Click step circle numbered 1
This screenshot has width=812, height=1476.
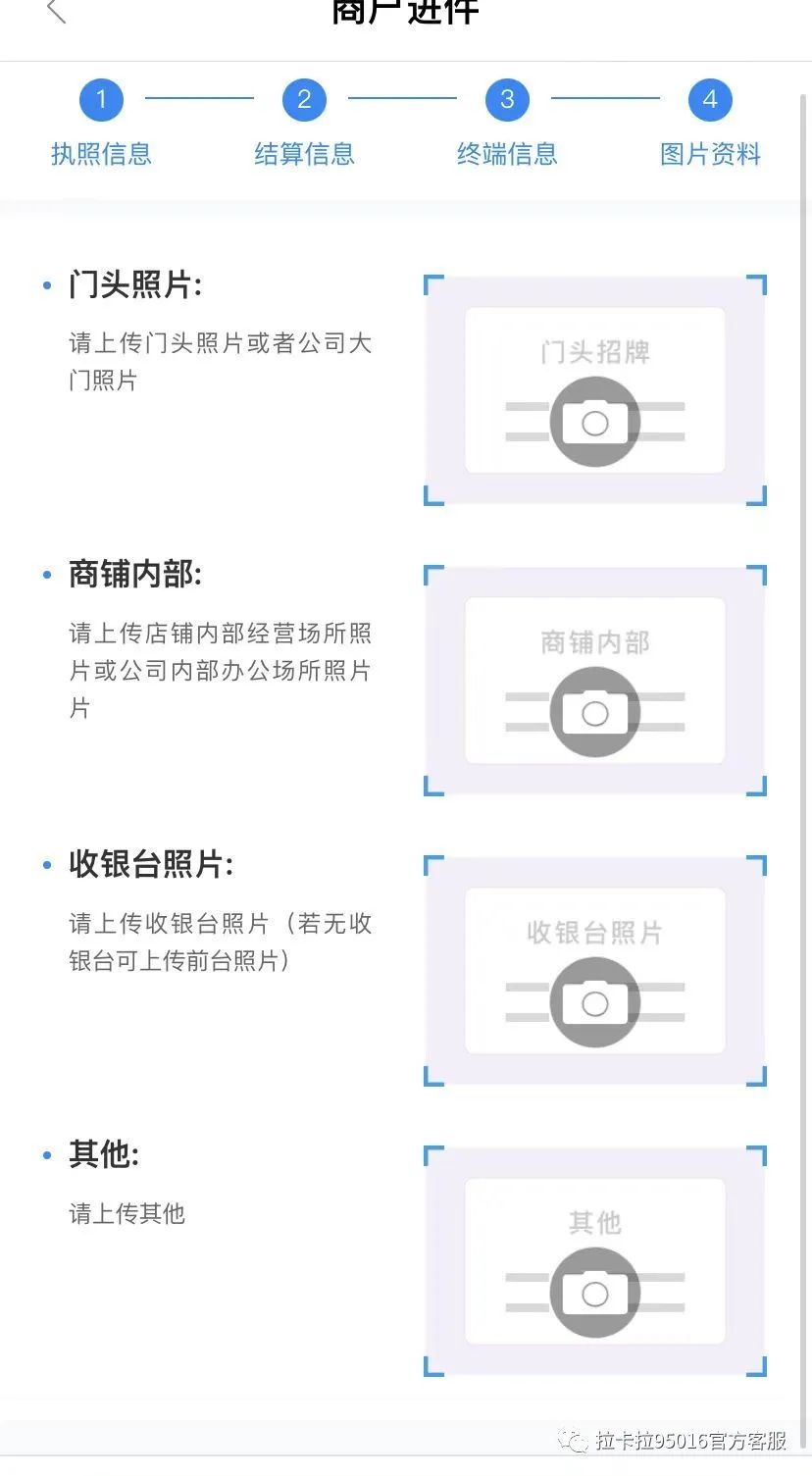pos(101,99)
